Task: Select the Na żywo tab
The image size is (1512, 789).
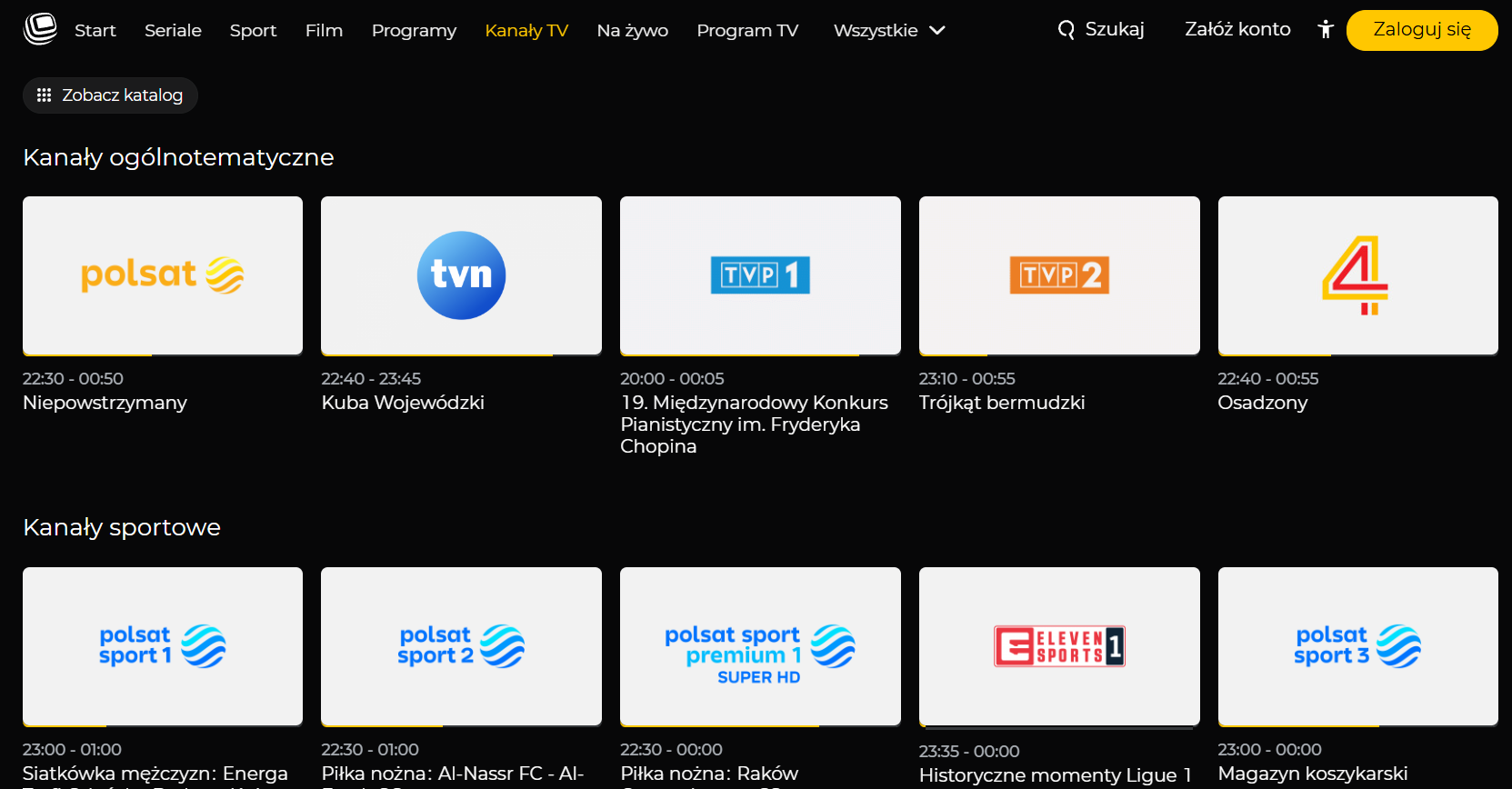Action: (x=632, y=30)
